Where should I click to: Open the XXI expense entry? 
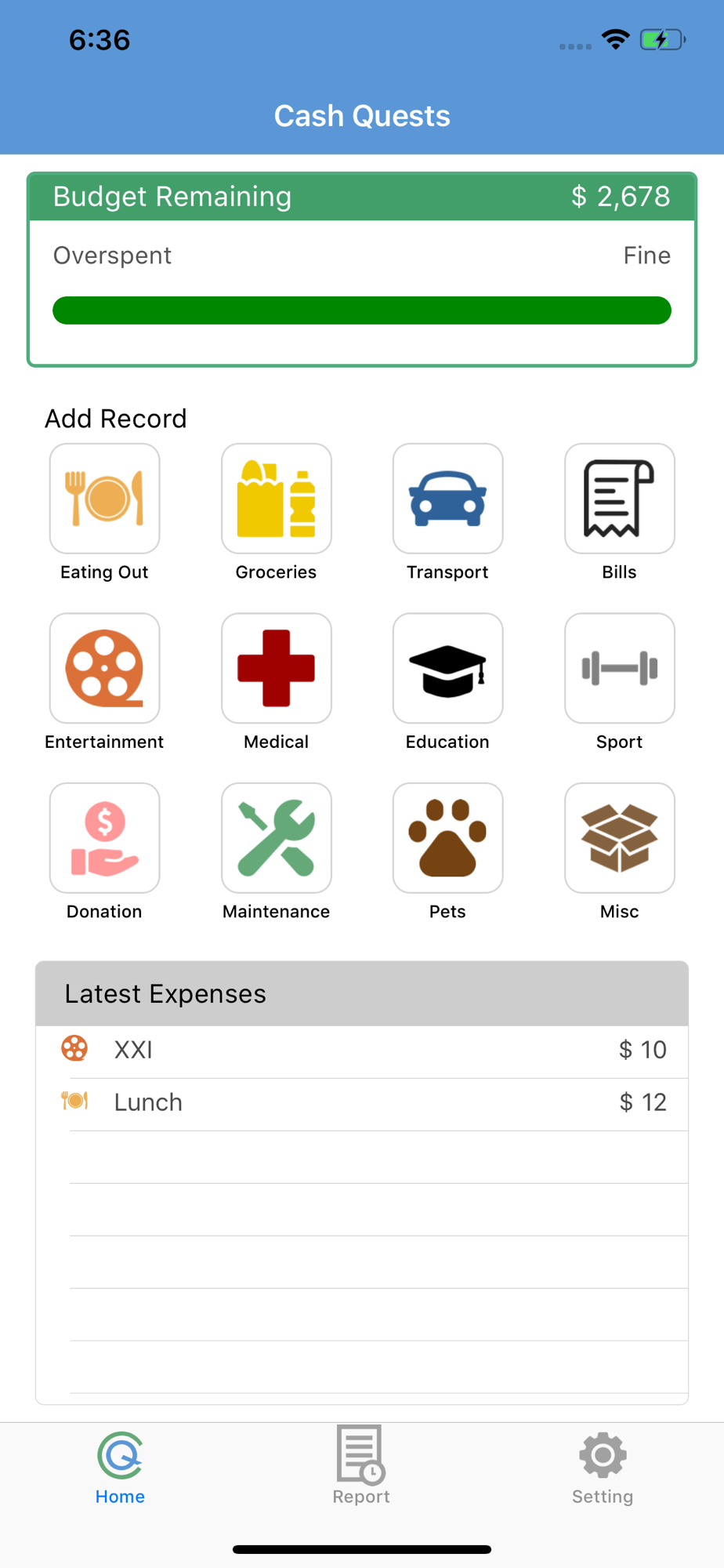point(362,1051)
